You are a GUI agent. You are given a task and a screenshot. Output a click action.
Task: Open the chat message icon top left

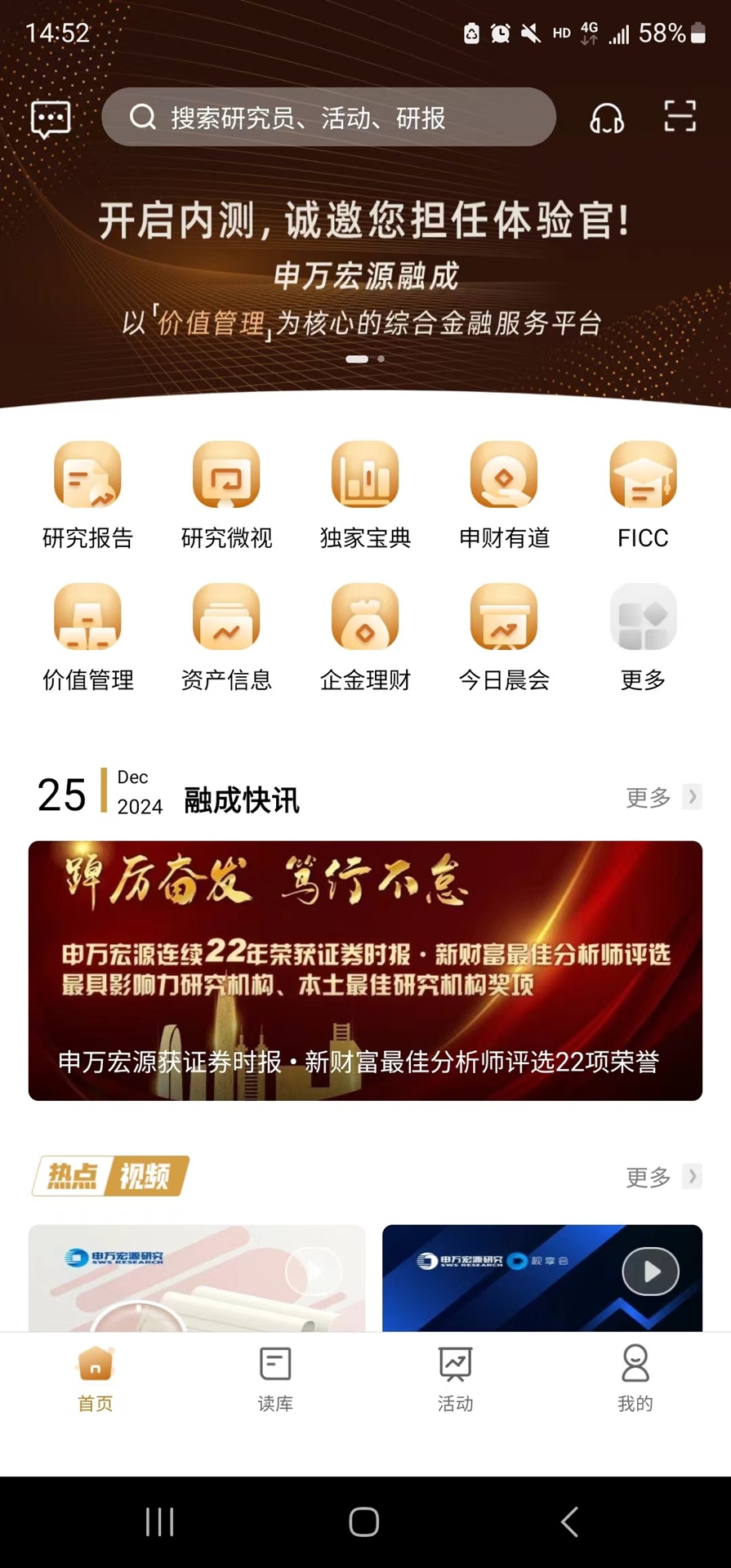48,119
